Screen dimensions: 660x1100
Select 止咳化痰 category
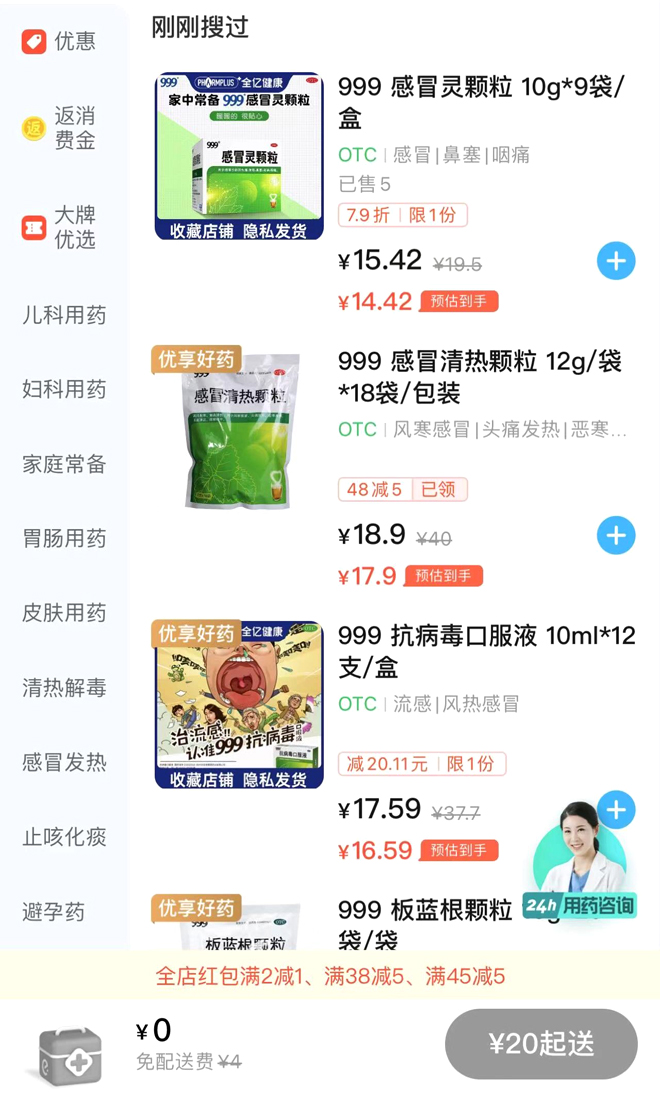click(x=64, y=837)
